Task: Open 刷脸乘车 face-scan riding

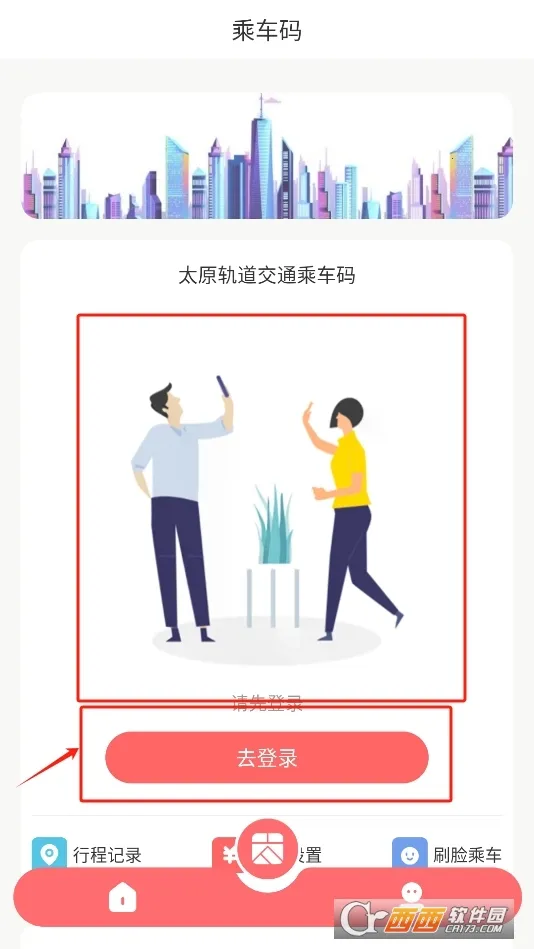Action: coord(447,854)
